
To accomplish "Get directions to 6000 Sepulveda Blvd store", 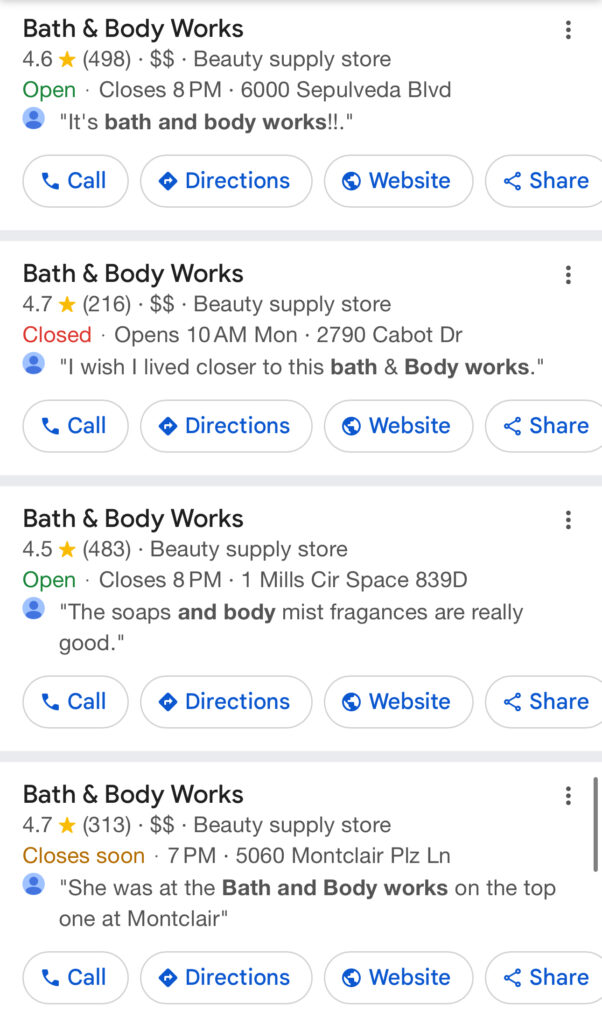I will [x=226, y=181].
